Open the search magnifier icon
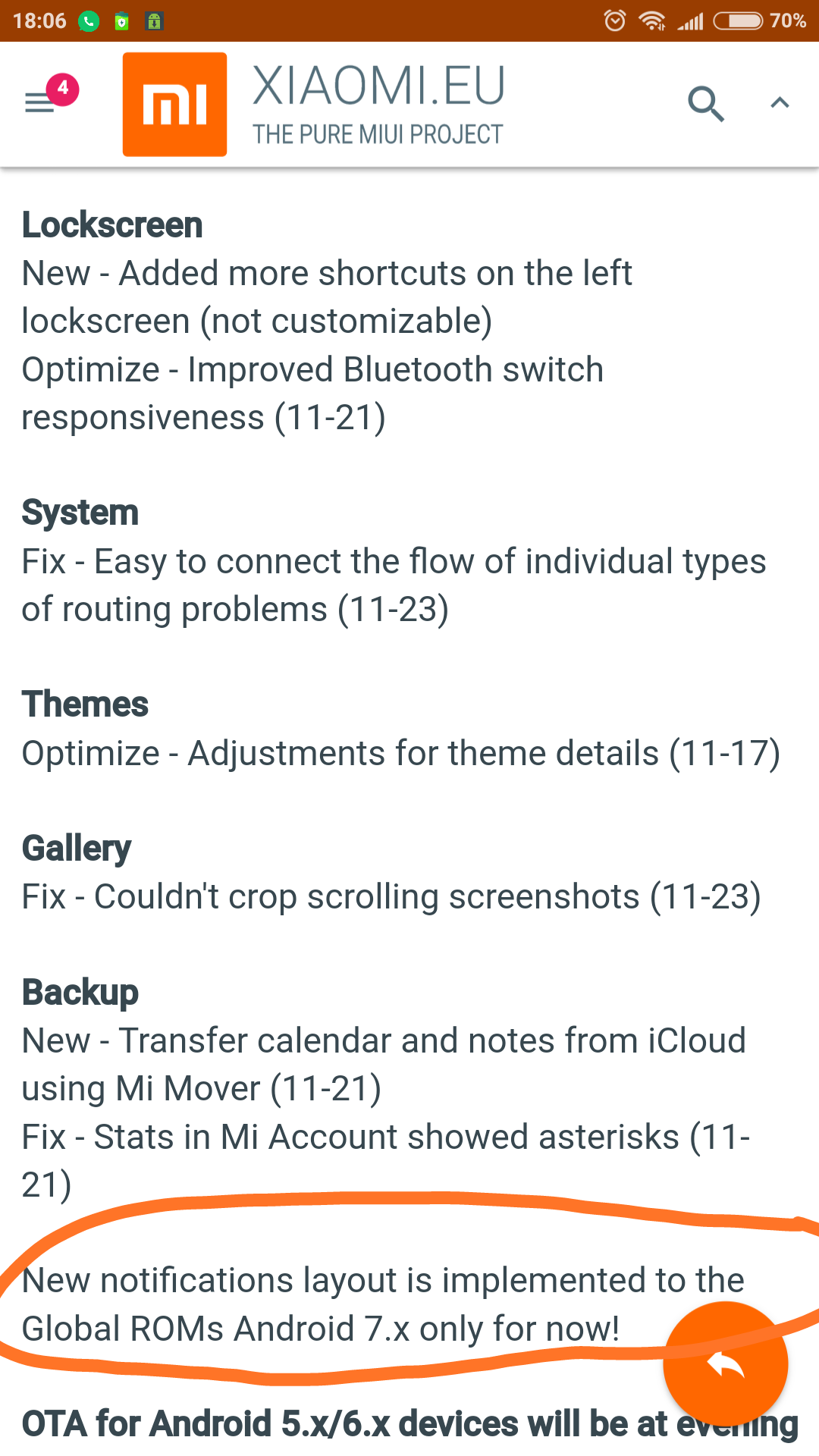Screen dimensions: 819x1456 click(706, 103)
